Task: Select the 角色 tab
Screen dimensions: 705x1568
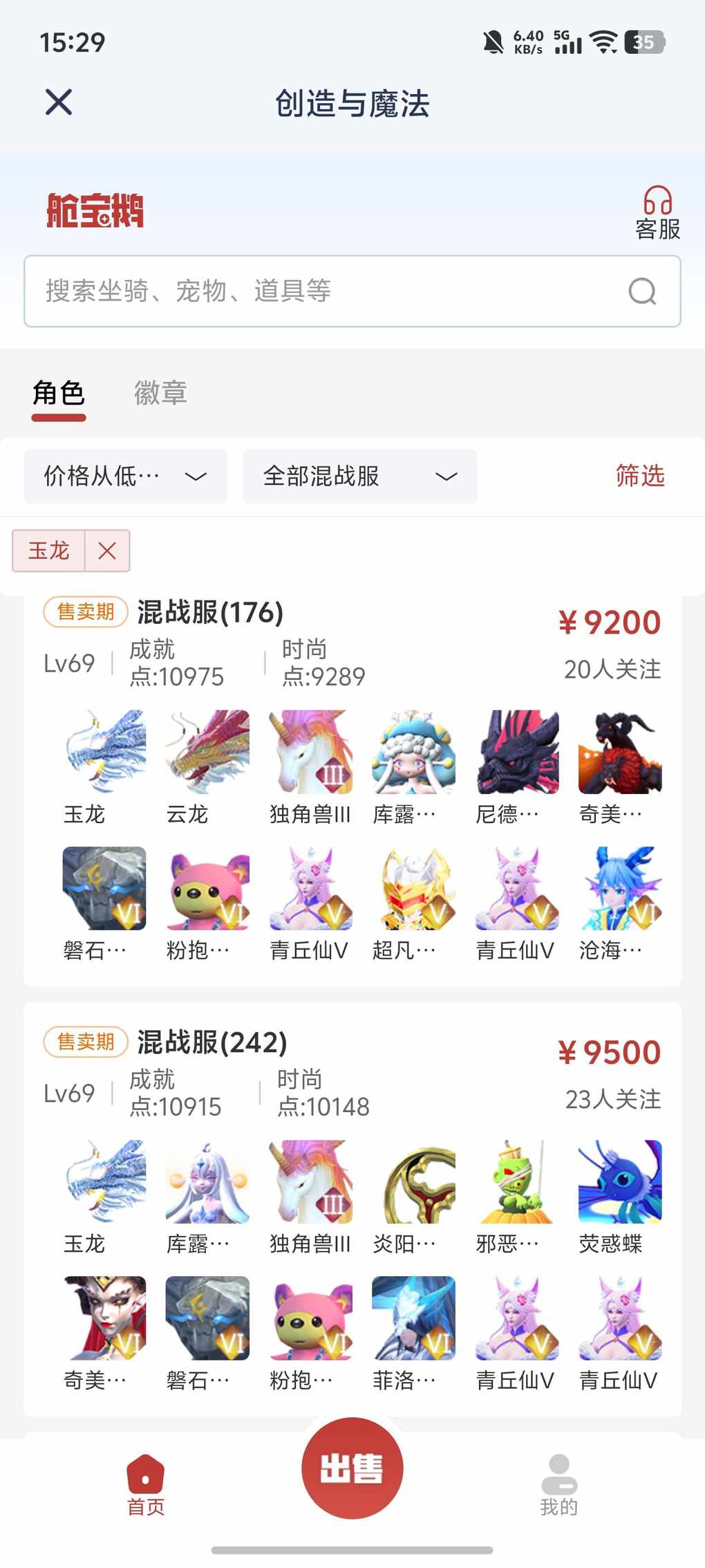Action: [59, 393]
